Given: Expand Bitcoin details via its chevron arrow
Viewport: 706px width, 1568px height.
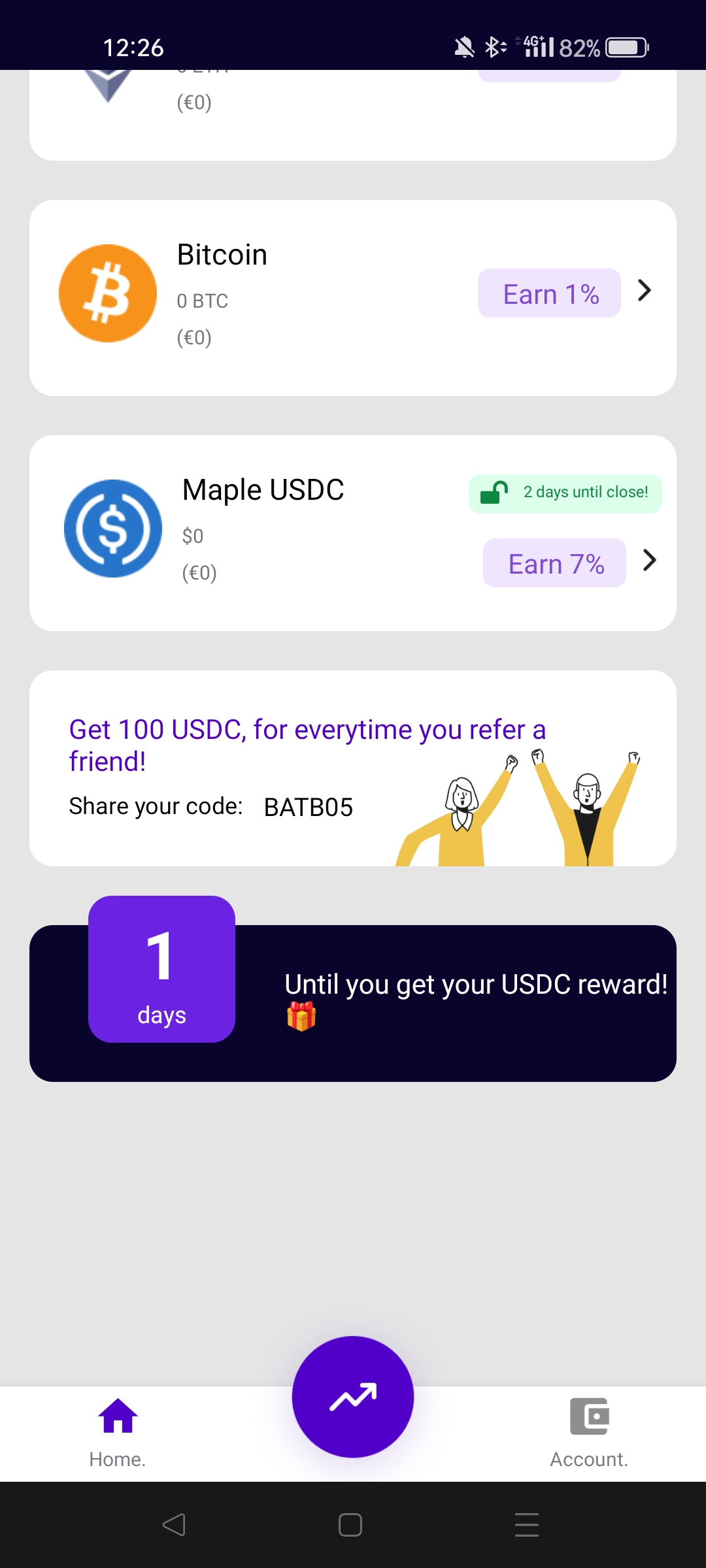Looking at the screenshot, I should click(644, 291).
